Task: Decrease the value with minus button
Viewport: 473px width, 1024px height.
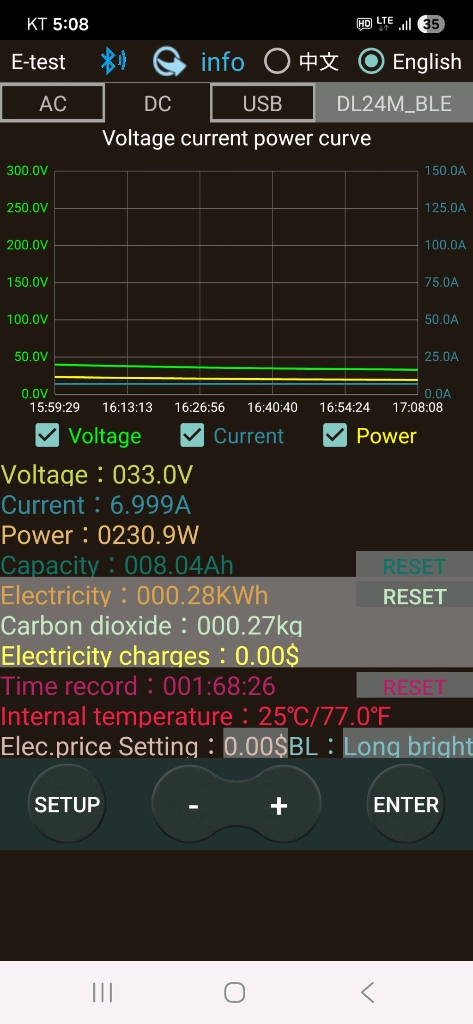Action: [194, 805]
